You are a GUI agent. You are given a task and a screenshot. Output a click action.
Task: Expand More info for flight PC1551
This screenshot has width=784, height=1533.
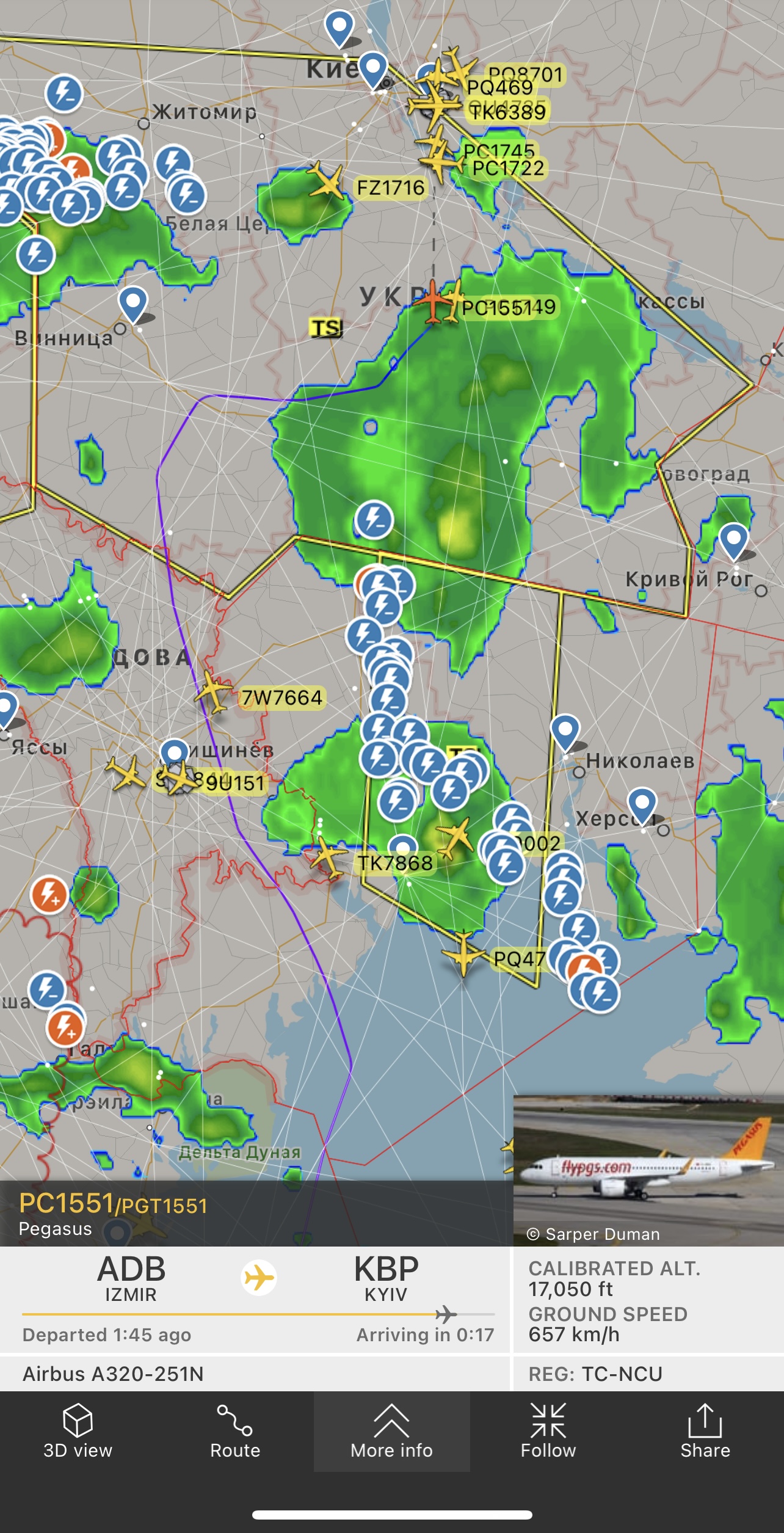391,1431
